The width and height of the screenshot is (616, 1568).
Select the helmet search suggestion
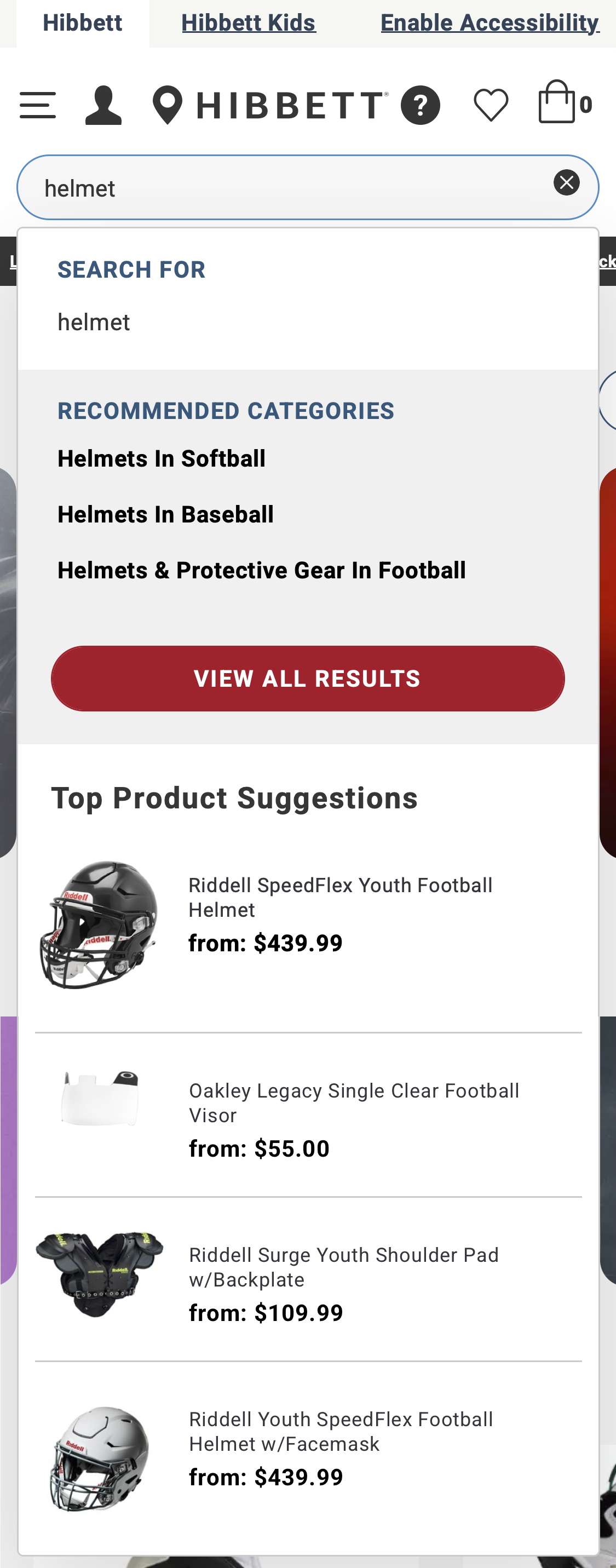[x=94, y=322]
